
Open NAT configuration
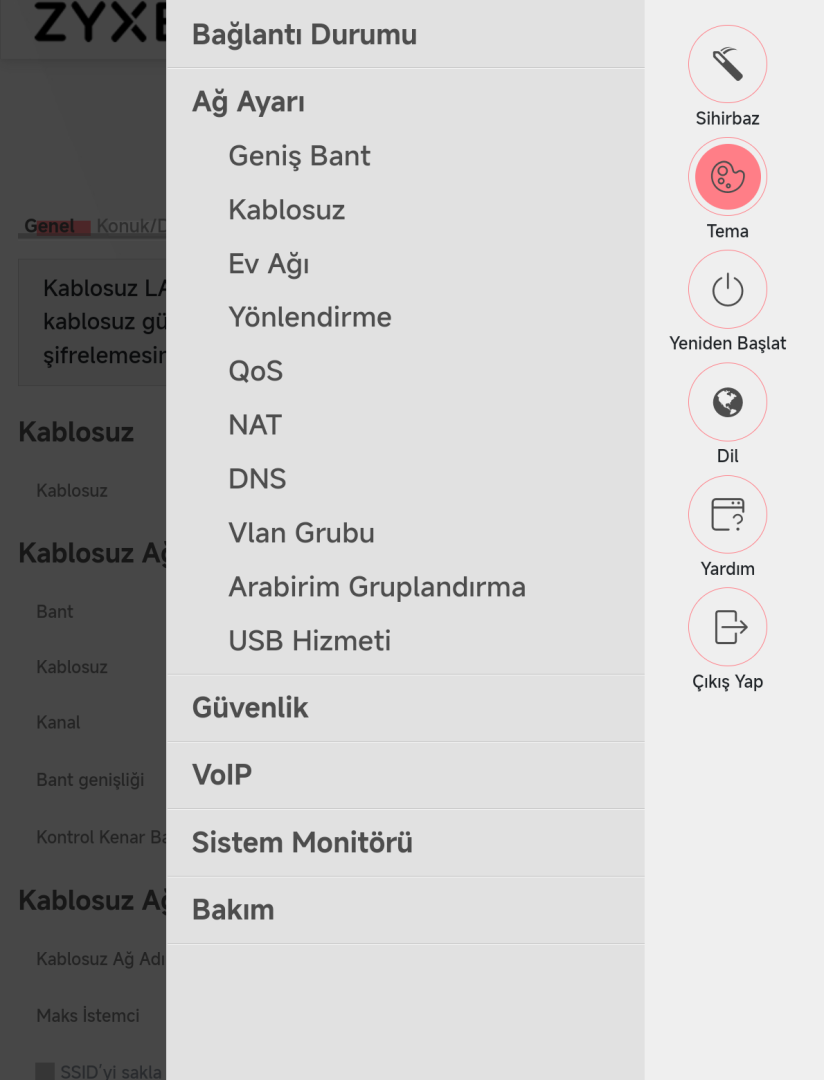click(254, 425)
